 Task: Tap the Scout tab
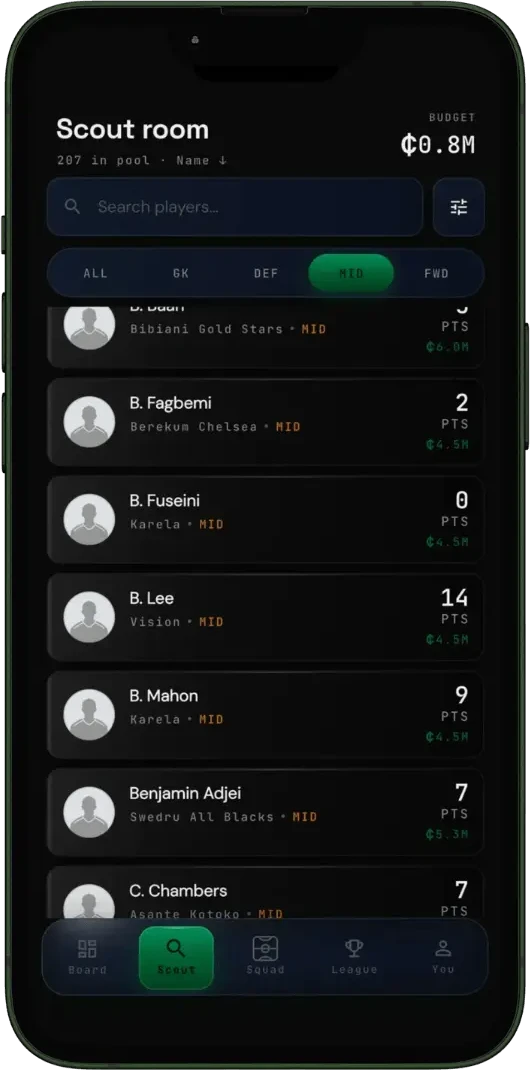point(176,957)
